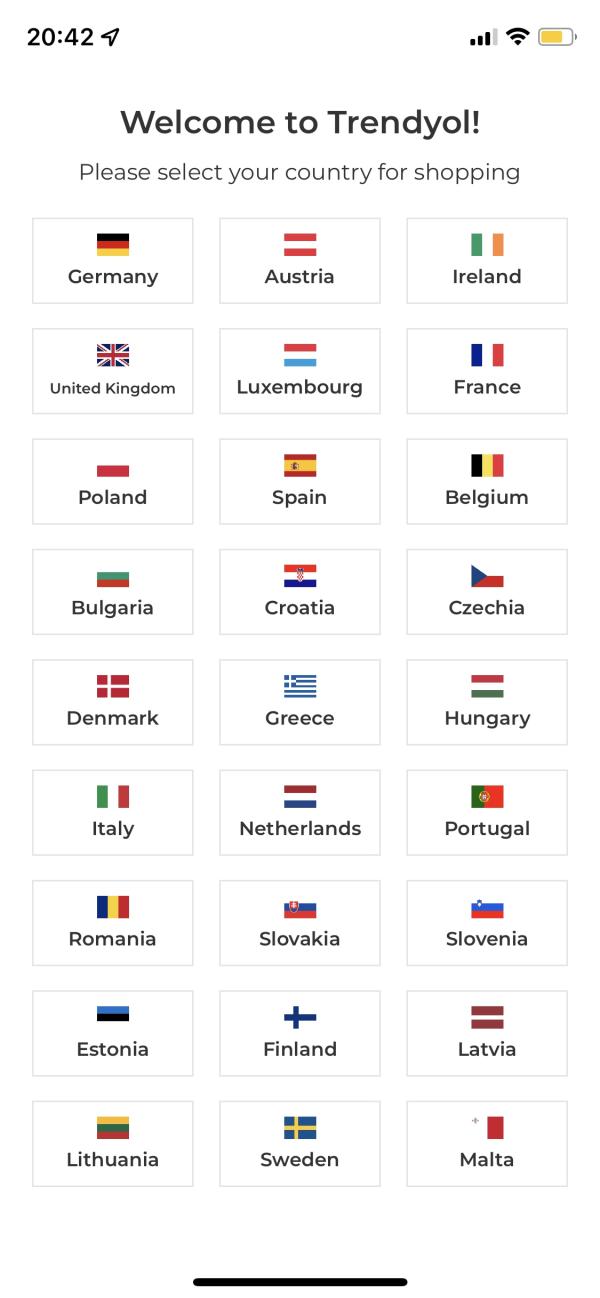Tap the France country option
Viewport: 600px width, 1298px height.
(x=487, y=371)
